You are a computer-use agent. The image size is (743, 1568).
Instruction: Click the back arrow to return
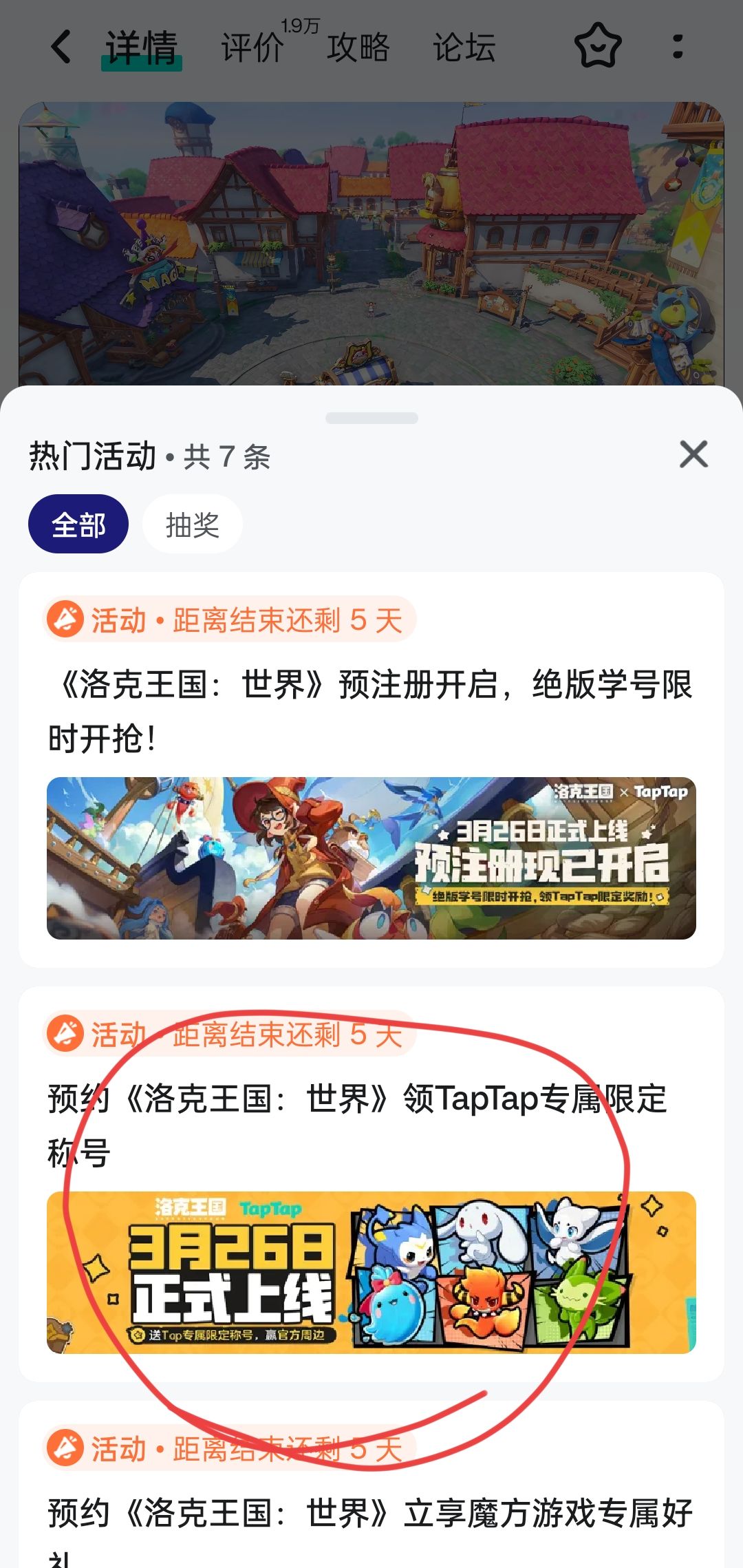[x=61, y=48]
